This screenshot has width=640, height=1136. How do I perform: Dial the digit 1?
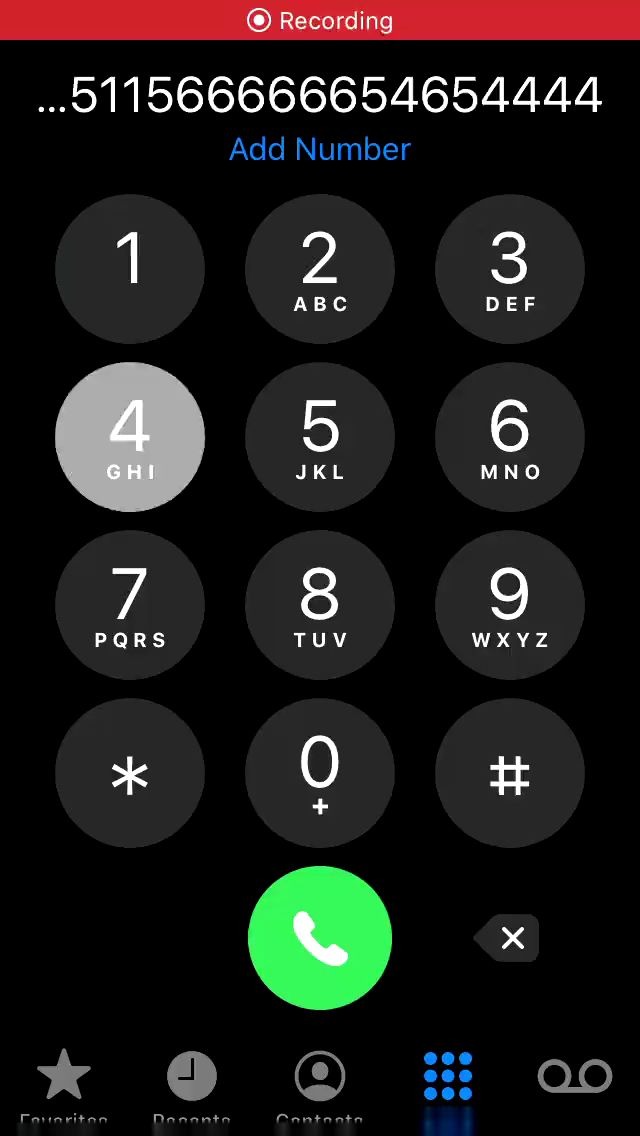click(x=130, y=269)
